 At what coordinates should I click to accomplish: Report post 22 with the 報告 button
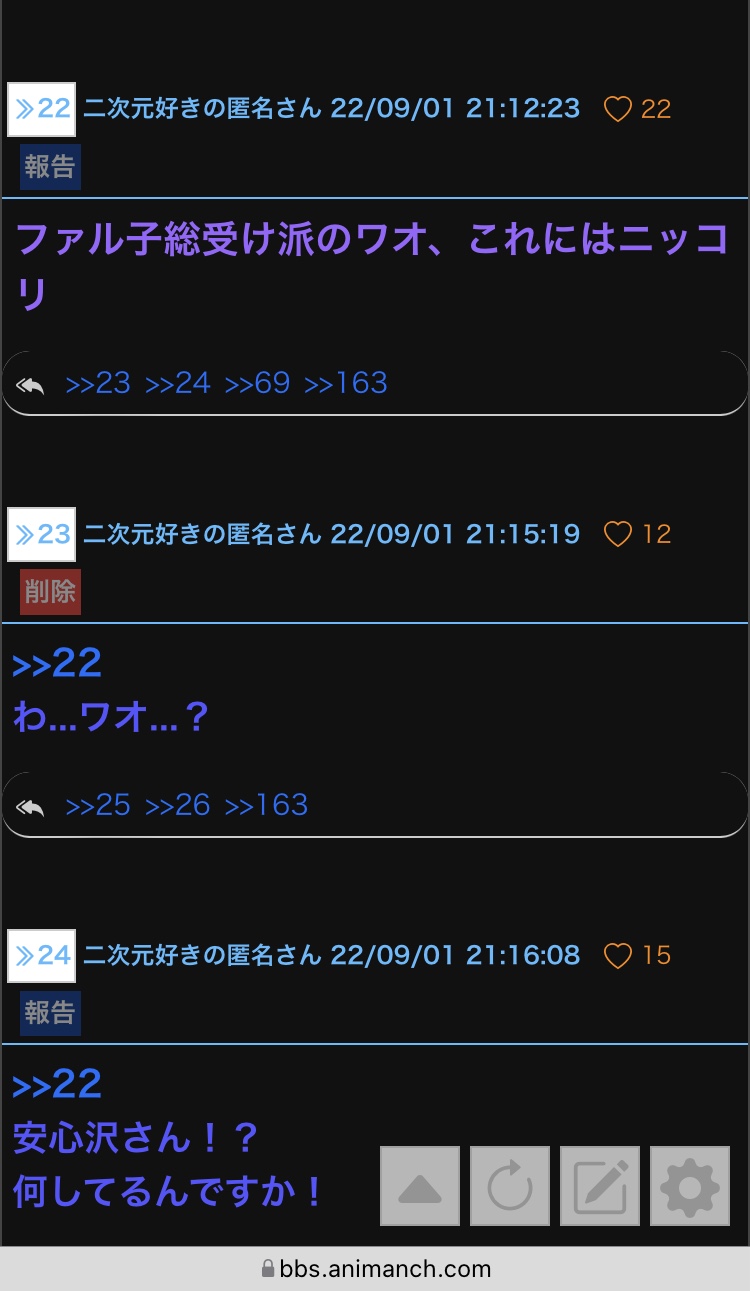click(x=50, y=166)
